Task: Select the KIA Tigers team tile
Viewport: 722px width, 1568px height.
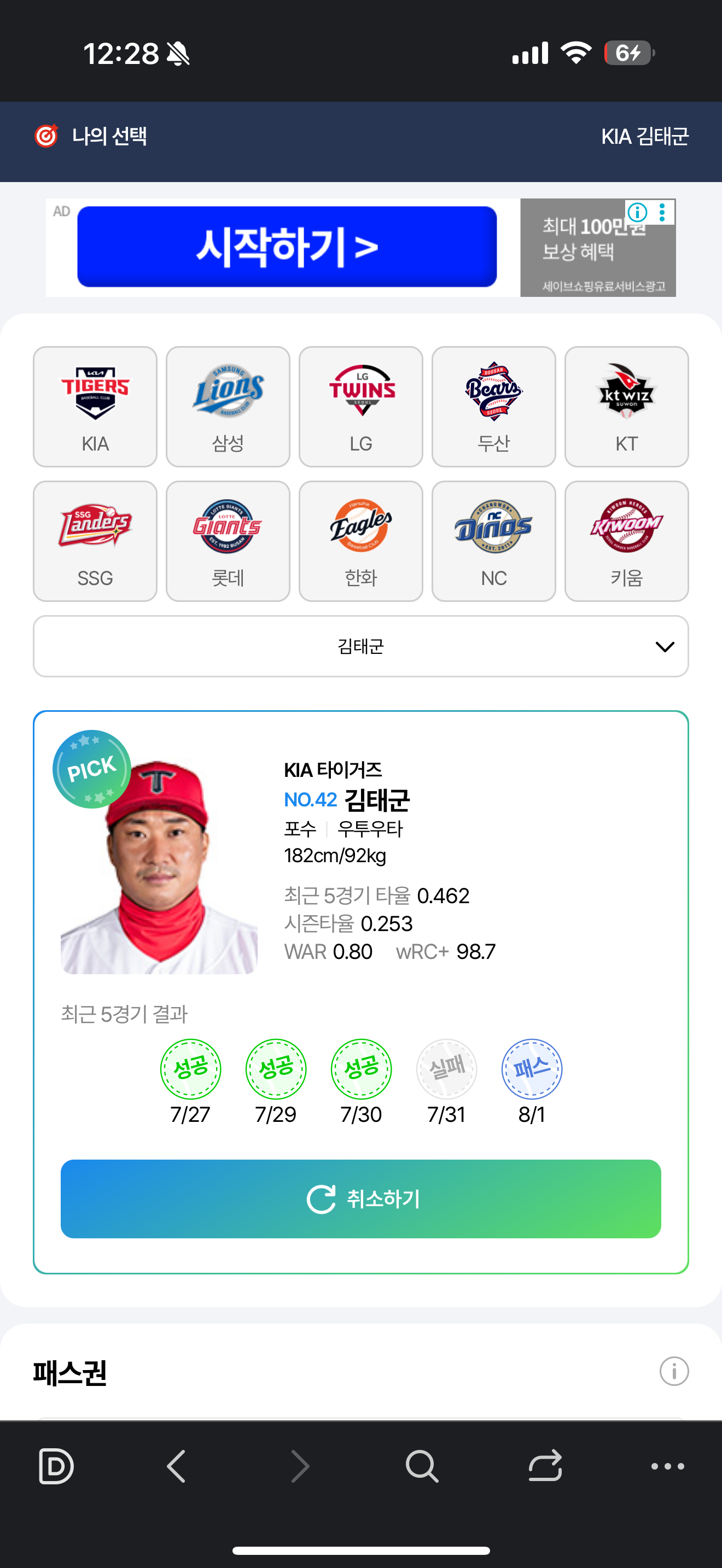Action: (95, 407)
